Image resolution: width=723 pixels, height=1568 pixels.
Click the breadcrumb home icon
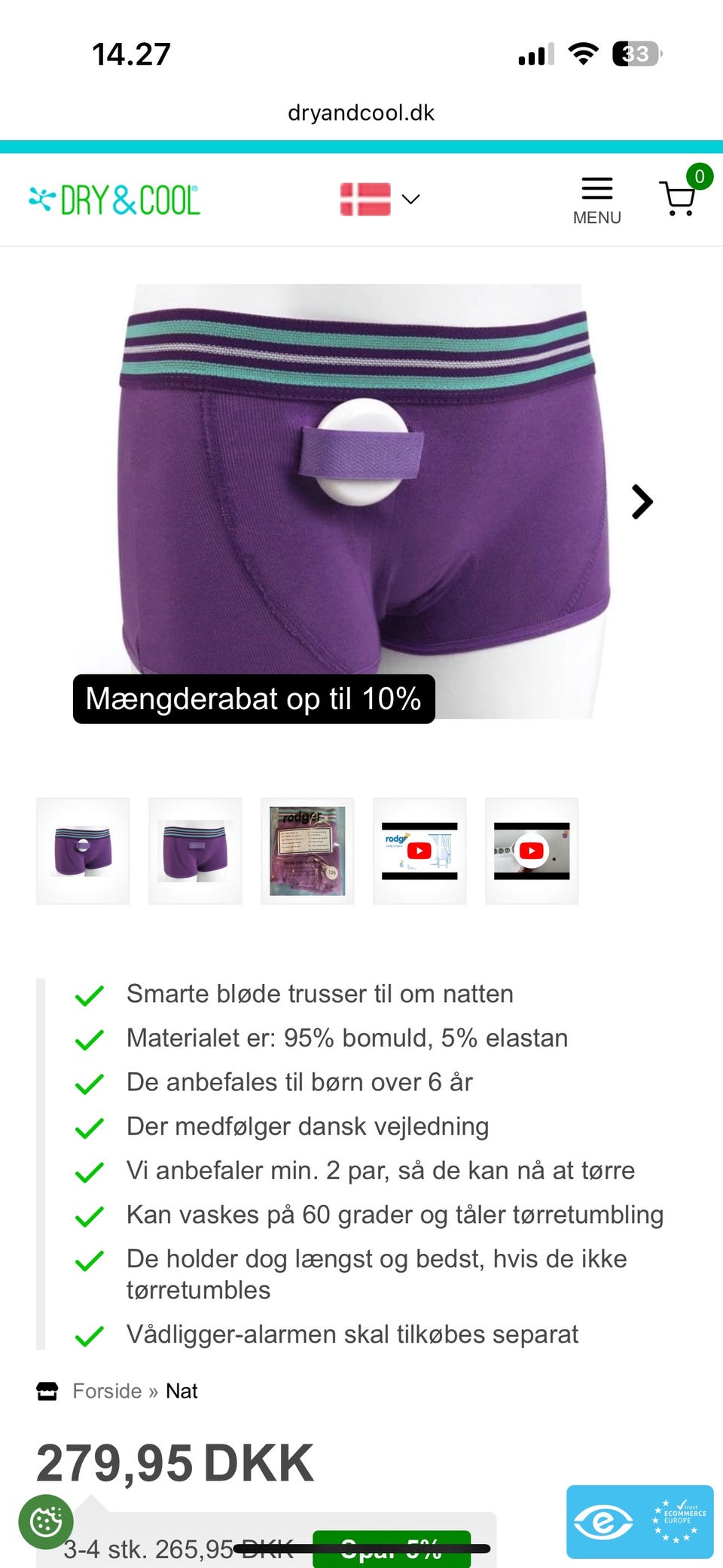point(47,1391)
